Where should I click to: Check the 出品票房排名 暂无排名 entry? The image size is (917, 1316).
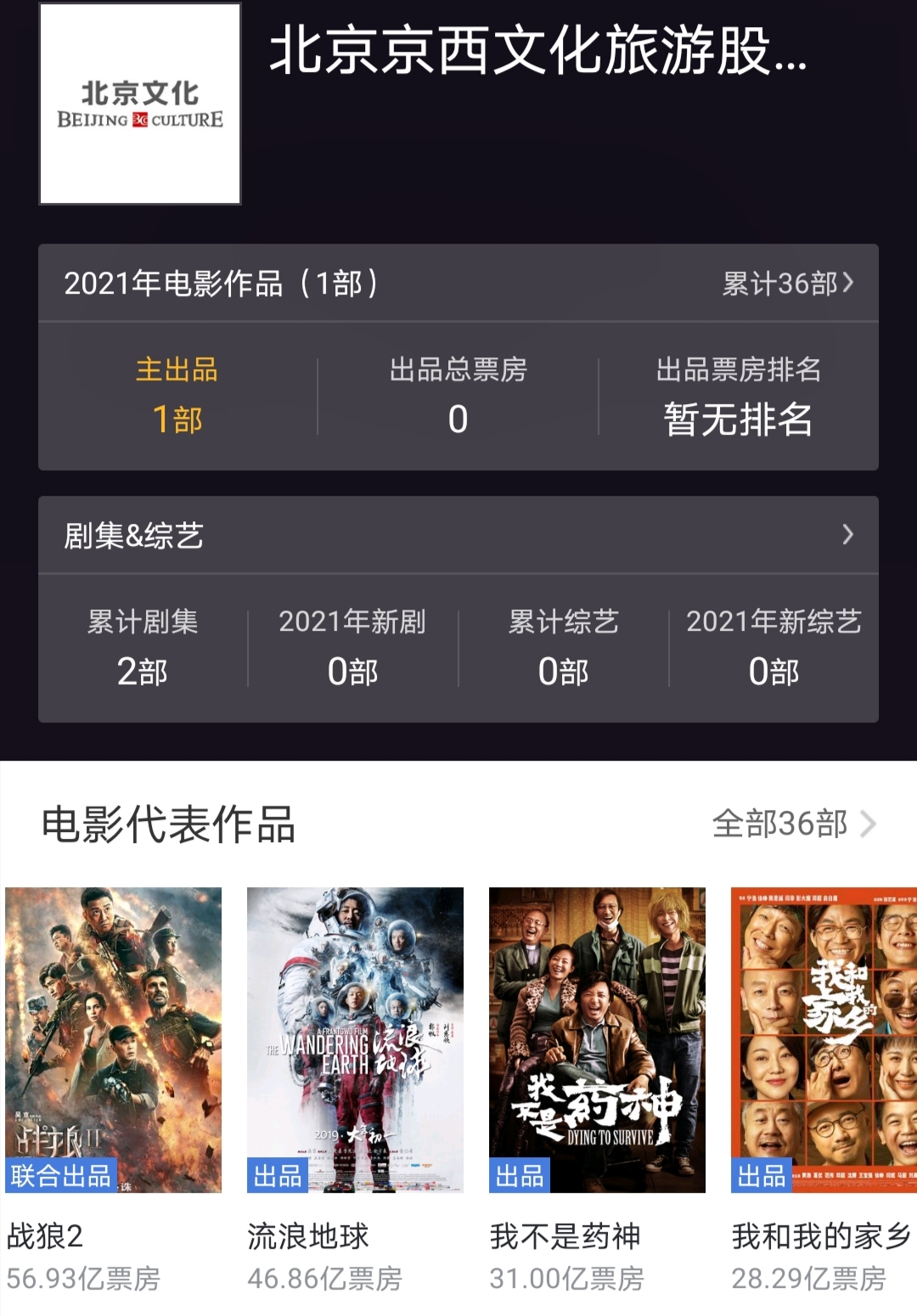(x=737, y=395)
